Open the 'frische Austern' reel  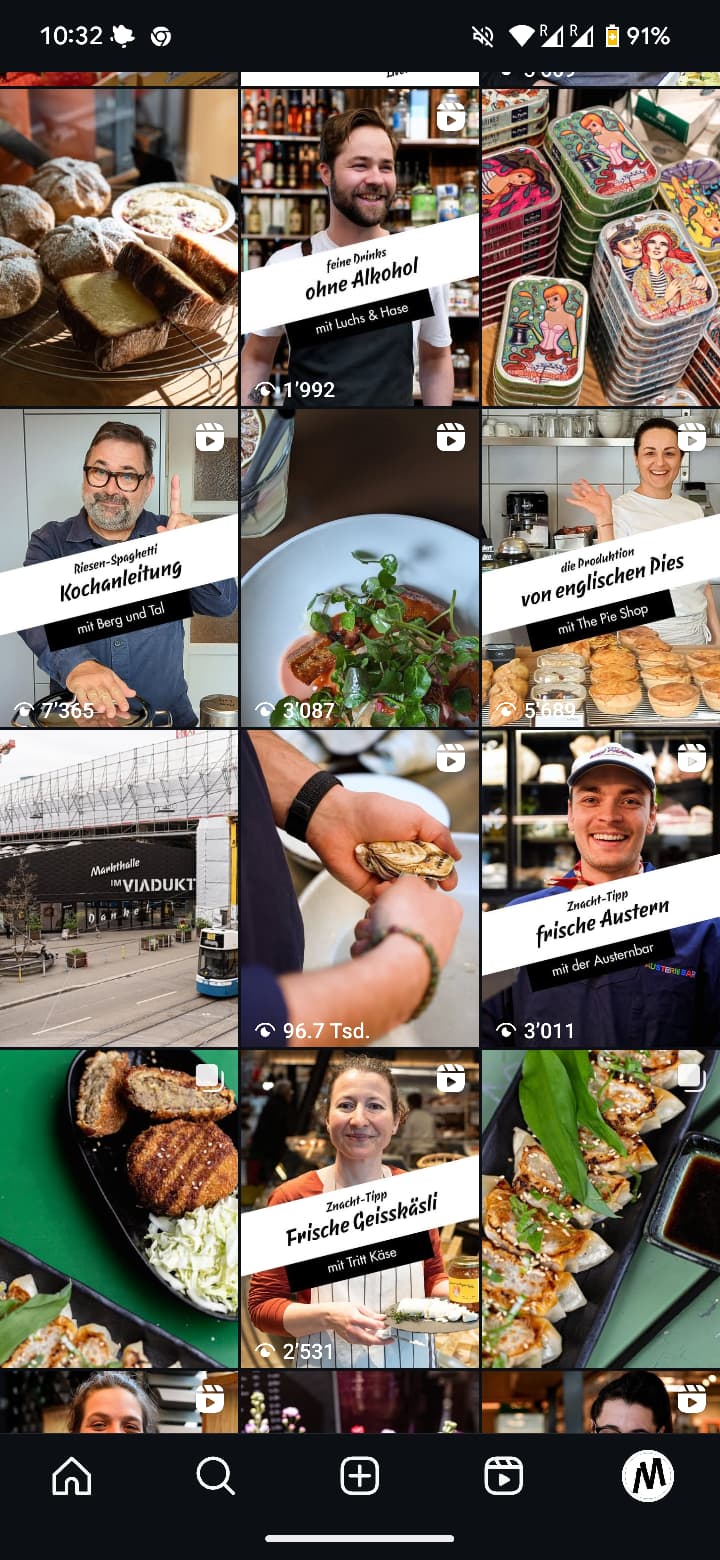tap(600, 888)
